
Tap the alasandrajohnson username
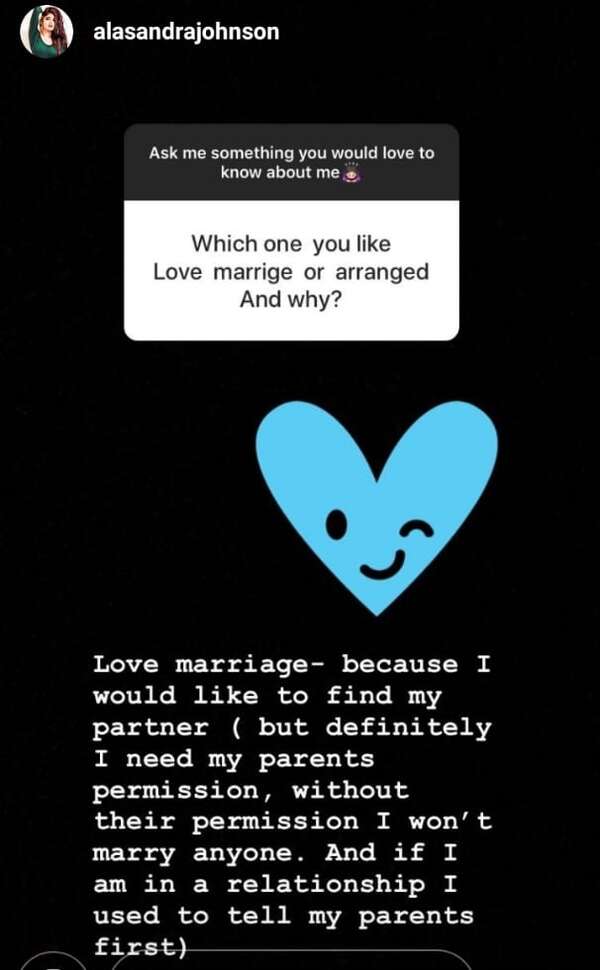[185, 32]
